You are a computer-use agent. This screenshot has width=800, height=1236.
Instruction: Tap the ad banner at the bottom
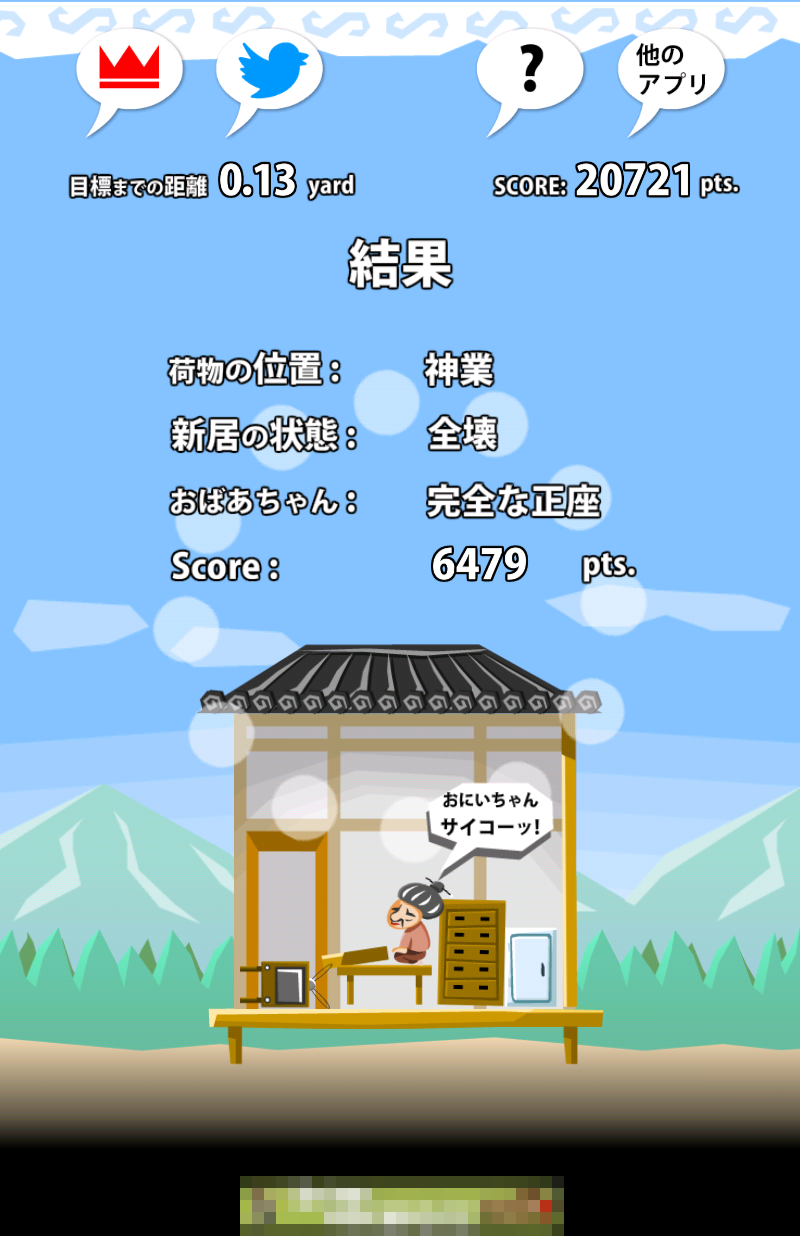401,1204
